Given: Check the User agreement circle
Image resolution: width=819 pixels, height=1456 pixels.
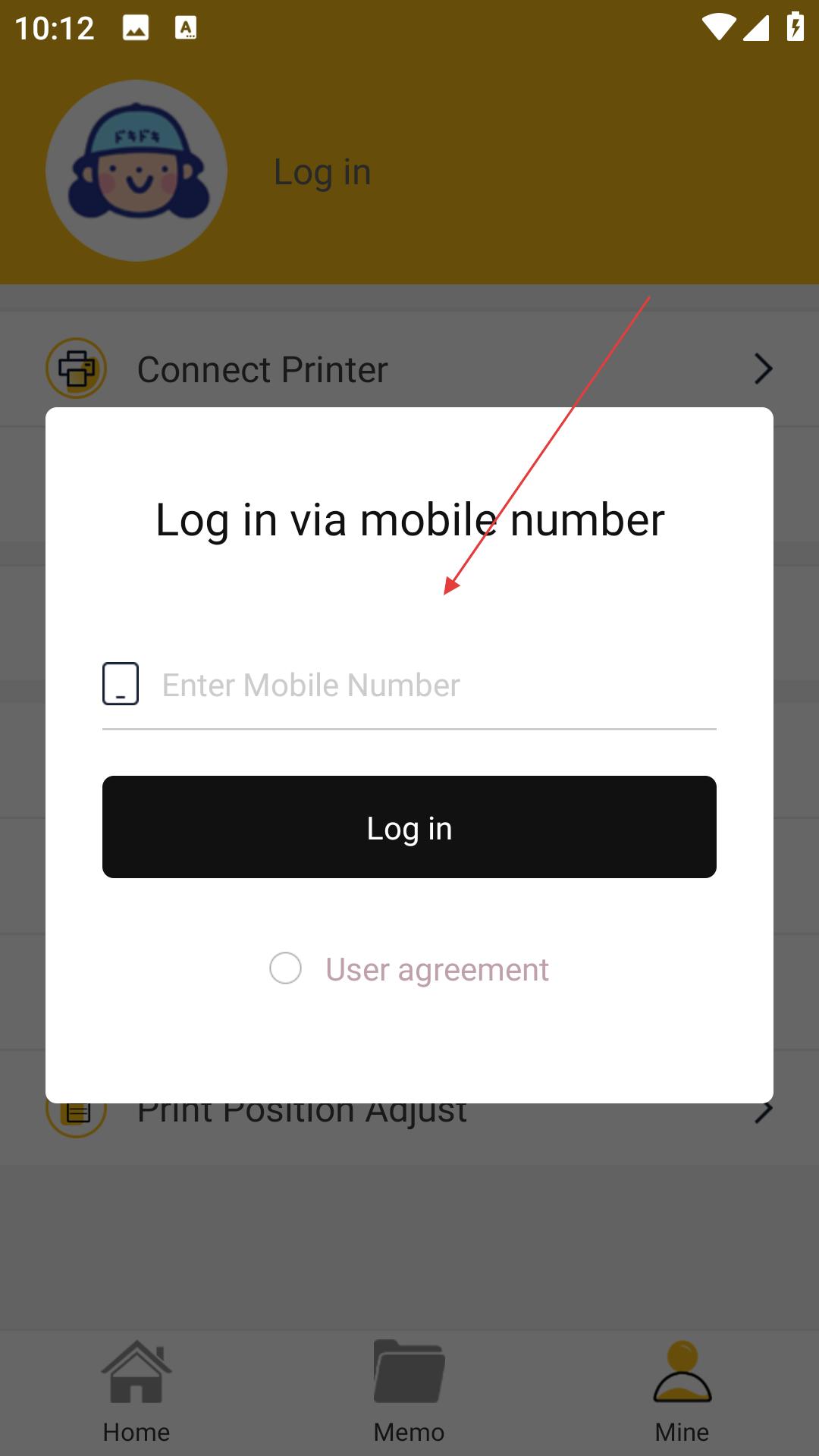Looking at the screenshot, I should (x=286, y=968).
